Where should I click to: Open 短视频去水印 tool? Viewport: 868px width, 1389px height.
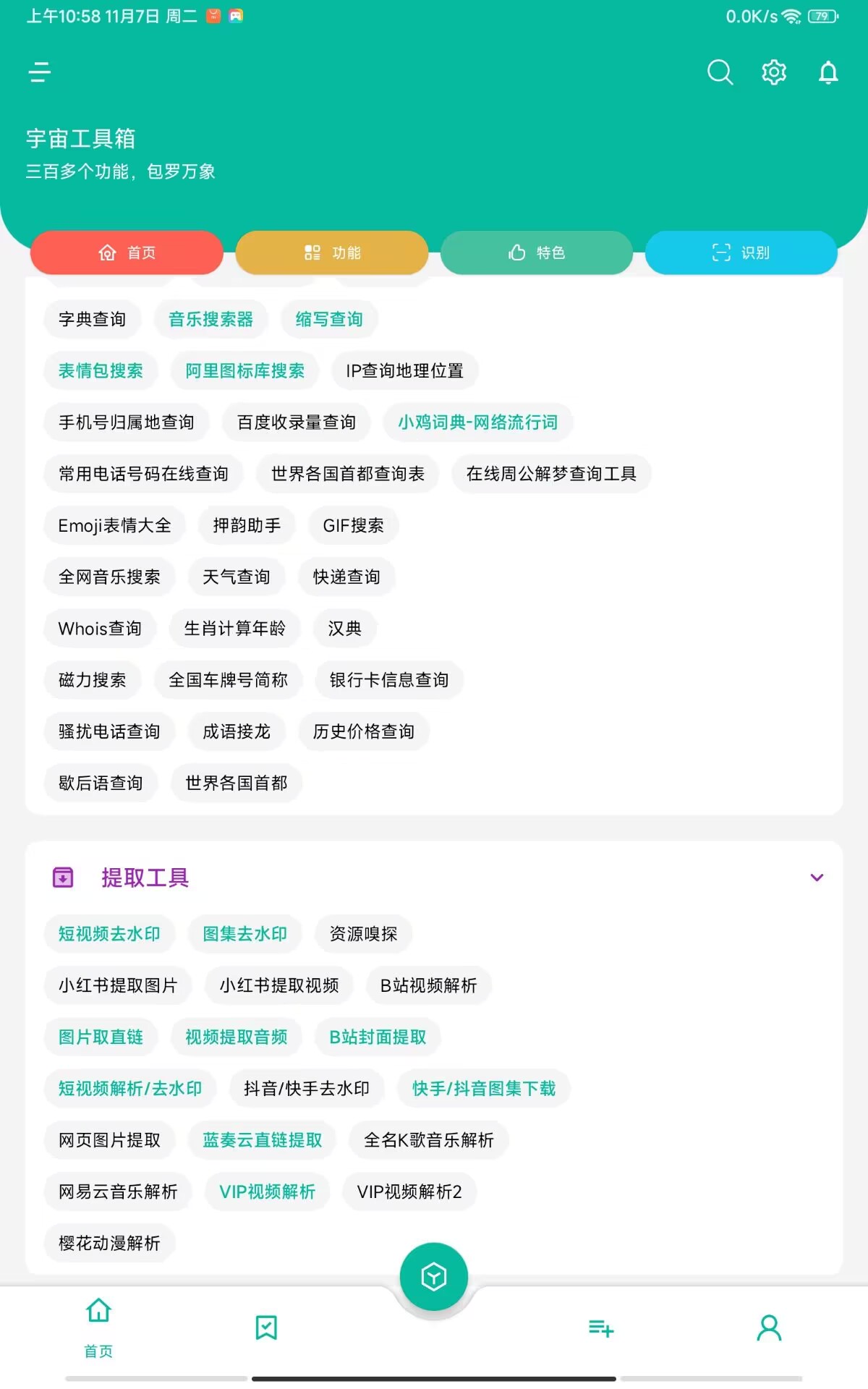(x=109, y=934)
